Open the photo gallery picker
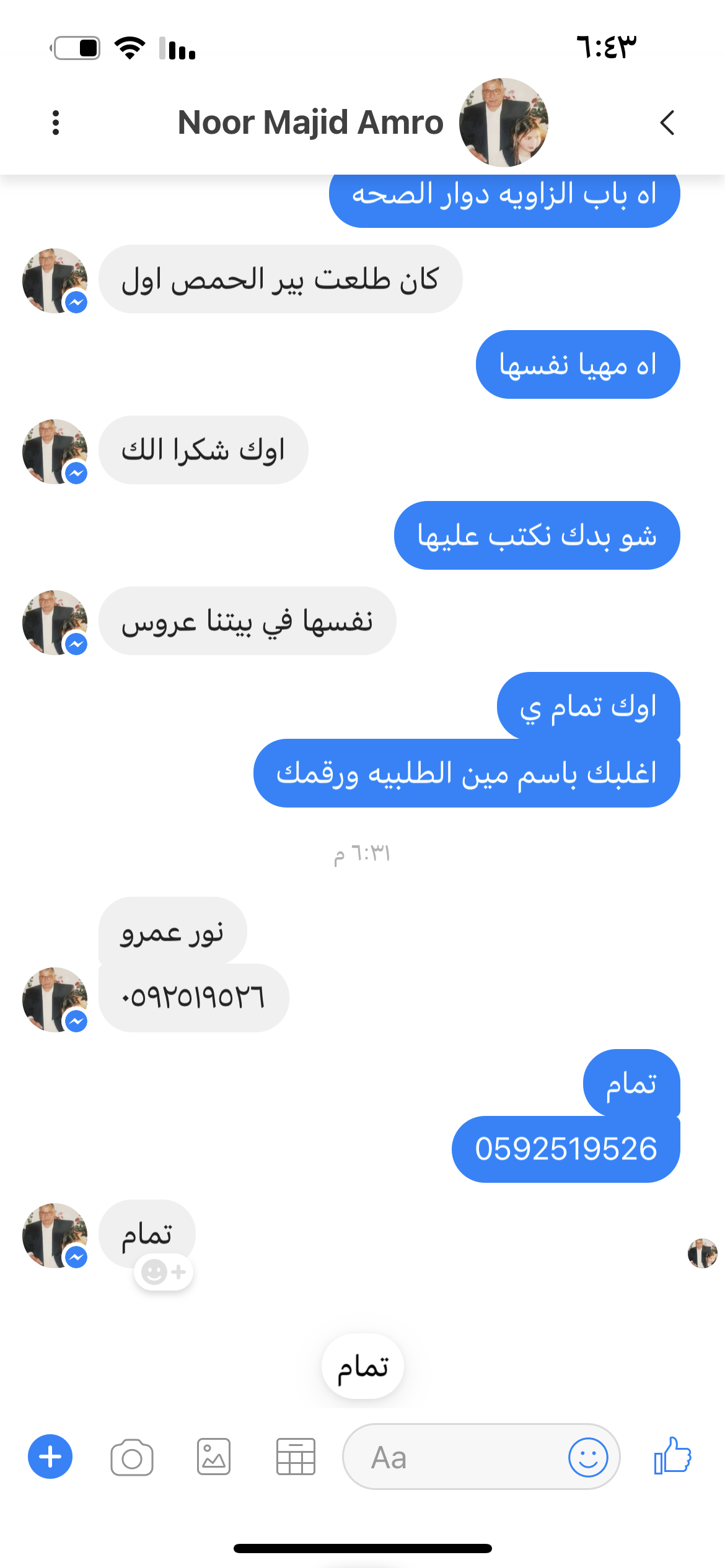The width and height of the screenshot is (725, 1568). (214, 1457)
